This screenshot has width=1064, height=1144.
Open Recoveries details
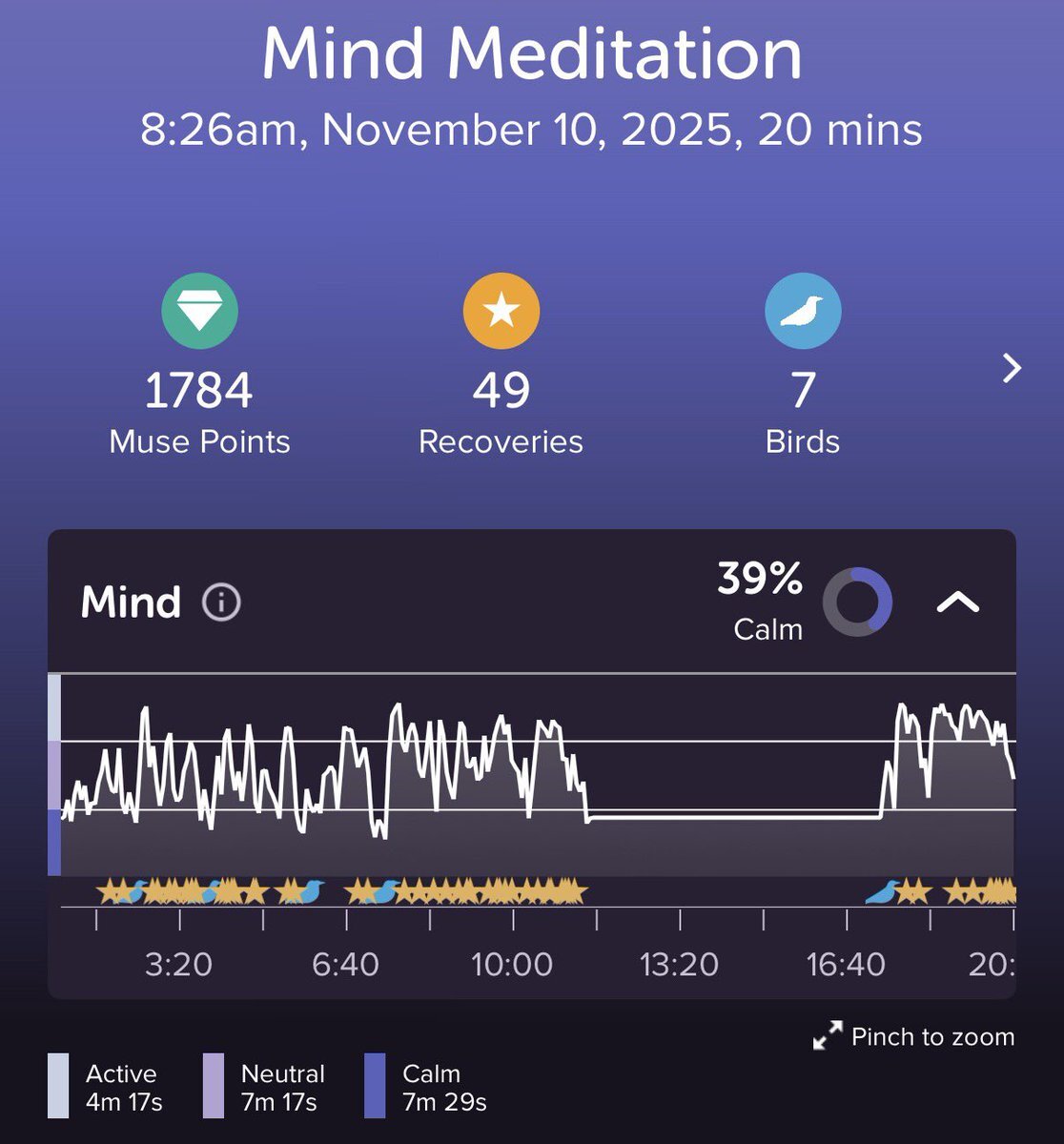click(501, 311)
